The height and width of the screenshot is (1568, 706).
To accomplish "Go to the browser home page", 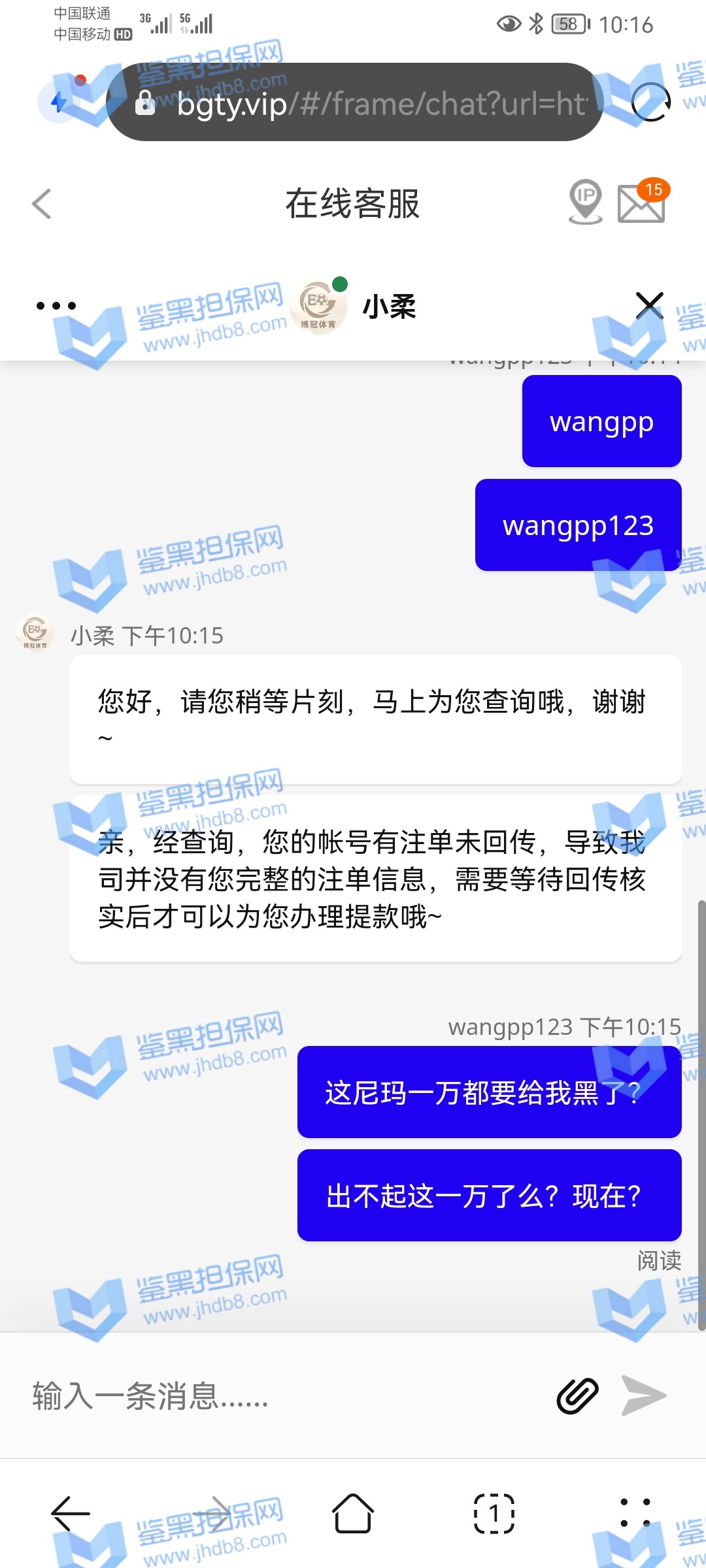I will tap(353, 1513).
